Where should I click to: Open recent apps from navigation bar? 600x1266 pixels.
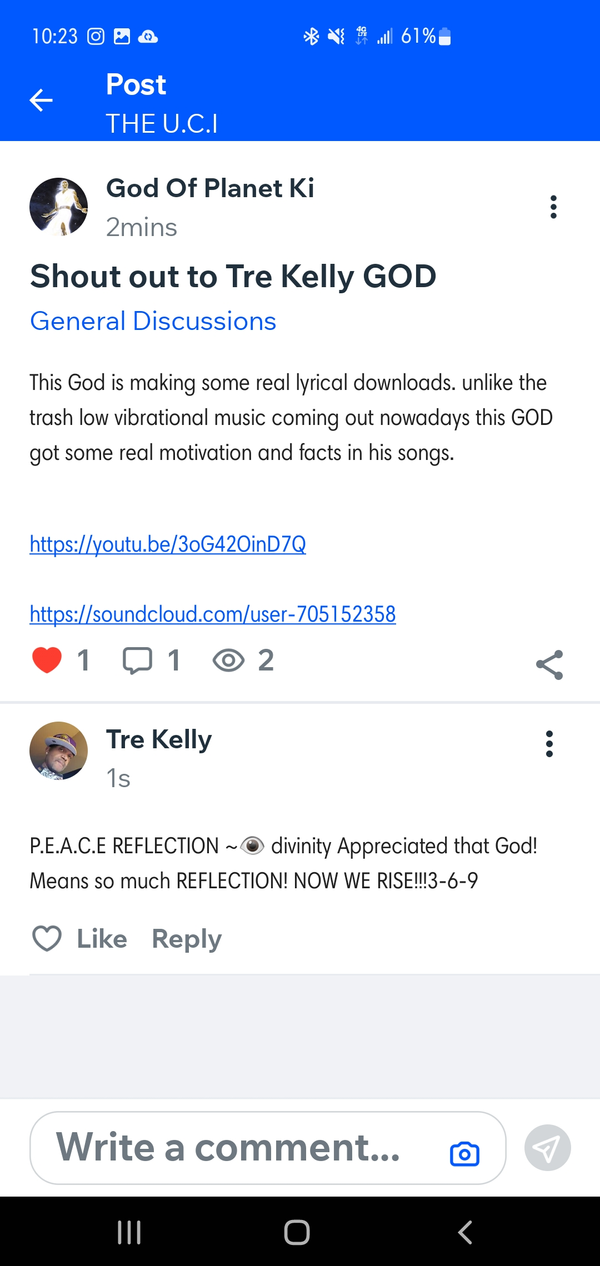129,1232
